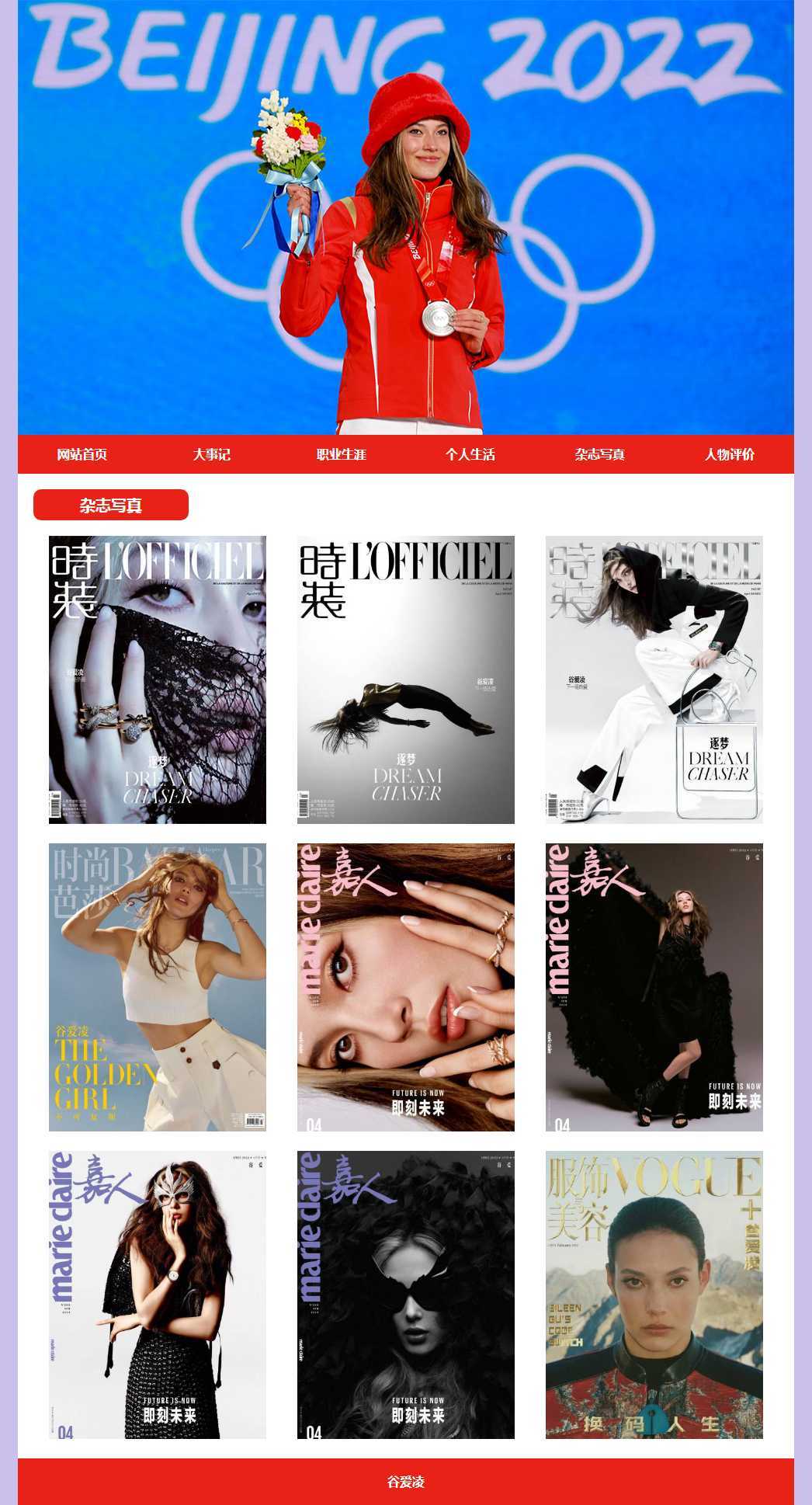Open the L'Officiel white outfit cover
Viewport: 812px width, 1505px height.
tap(654, 680)
